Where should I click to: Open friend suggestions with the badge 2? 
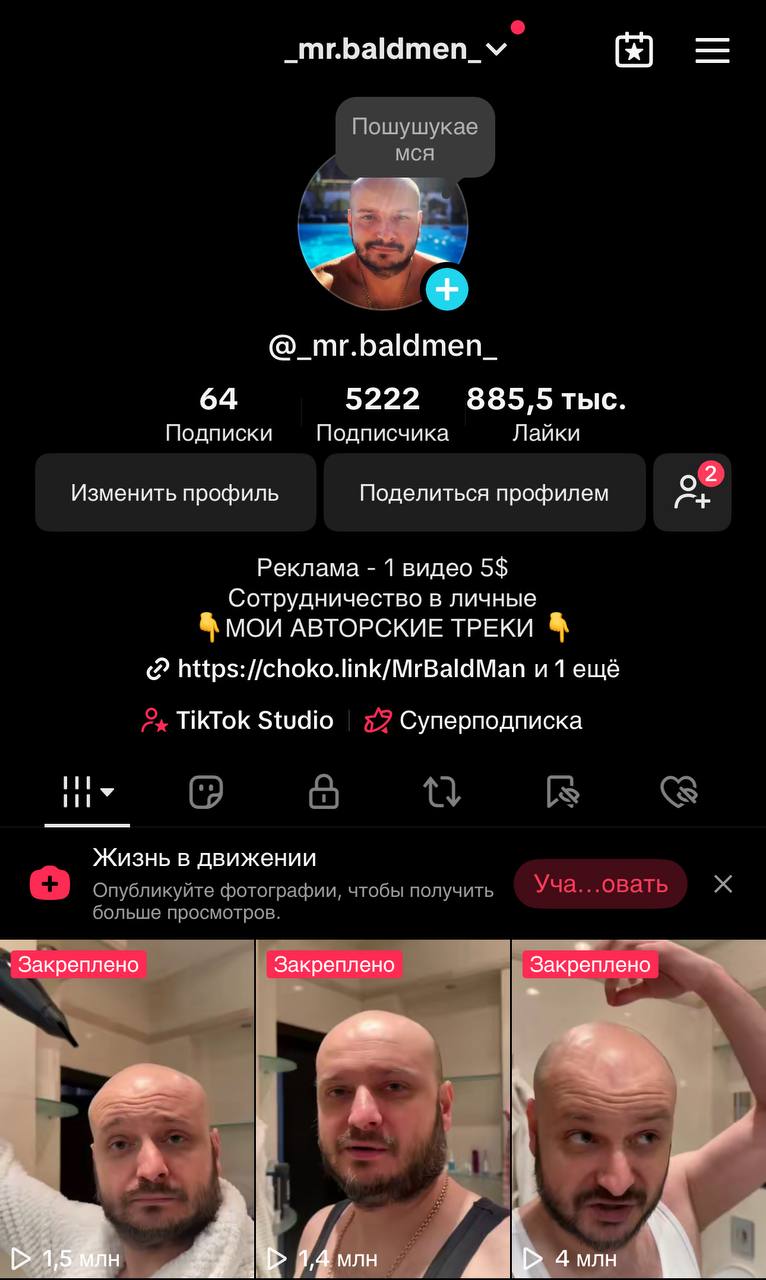(x=692, y=492)
